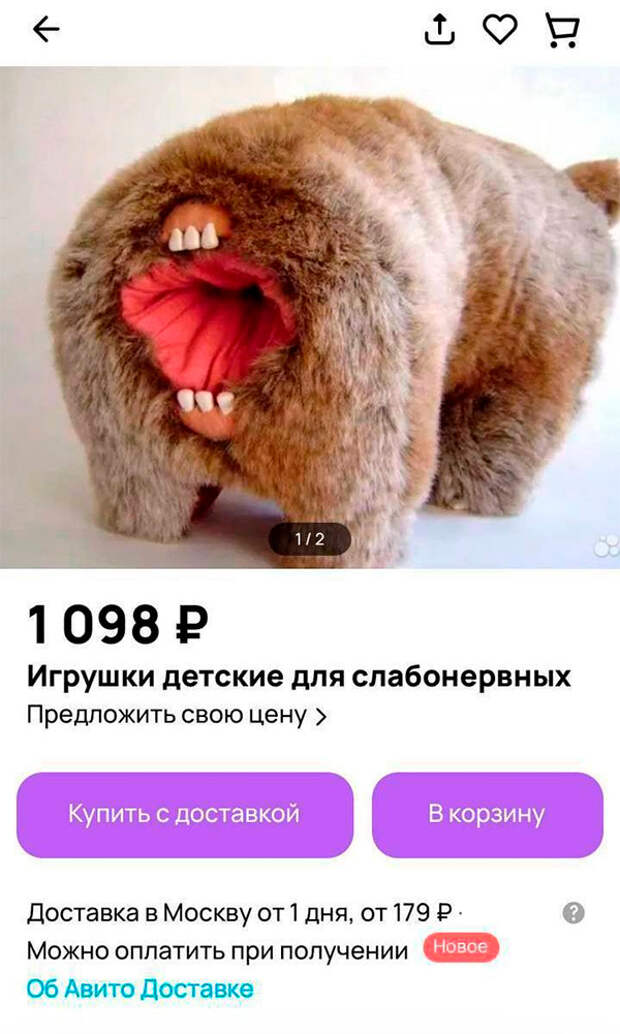Add item with В корзину button
The image size is (620, 1034).
point(487,814)
